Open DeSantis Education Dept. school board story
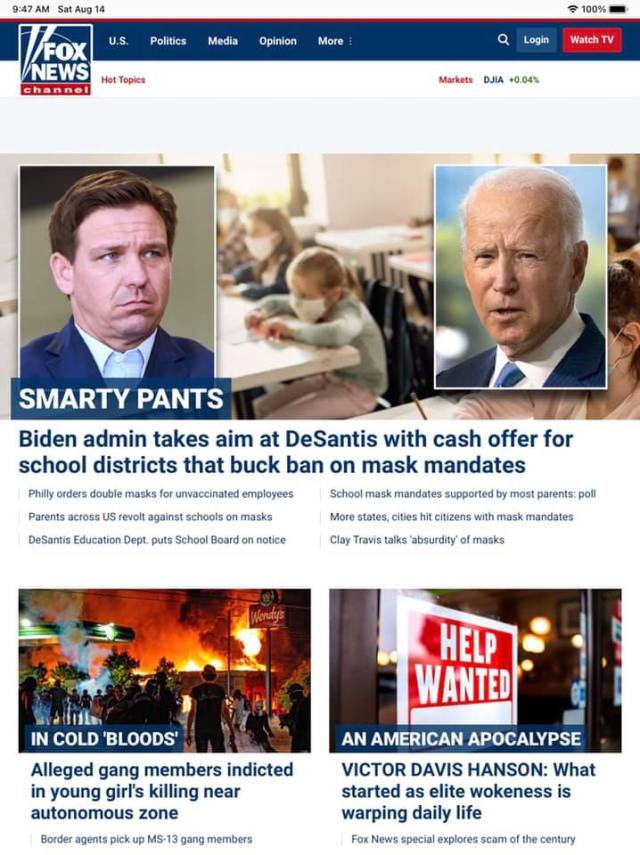 coord(156,540)
